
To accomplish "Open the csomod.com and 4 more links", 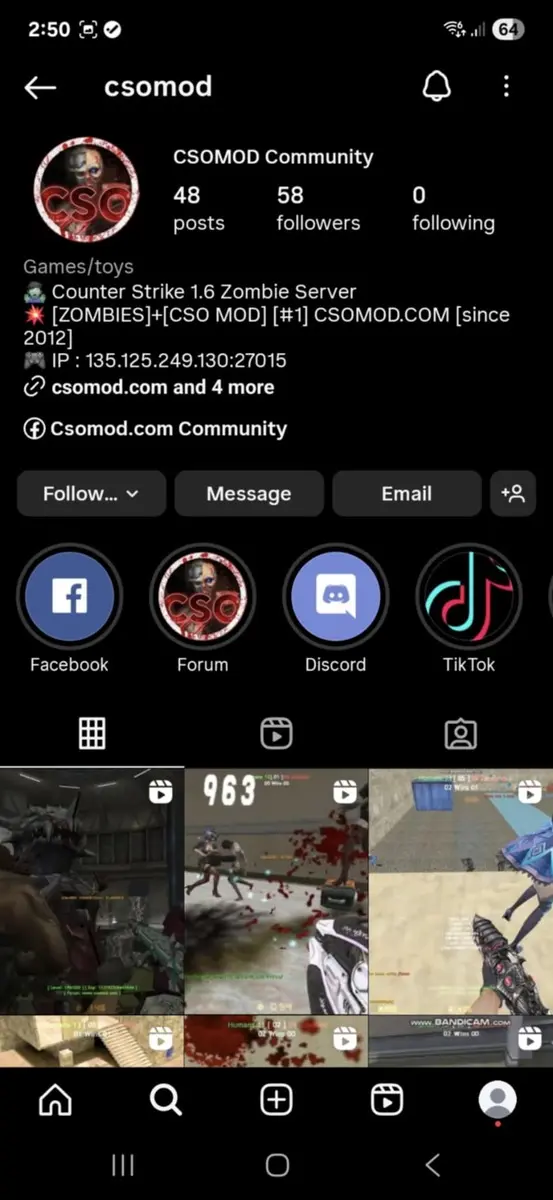I will click(x=148, y=387).
